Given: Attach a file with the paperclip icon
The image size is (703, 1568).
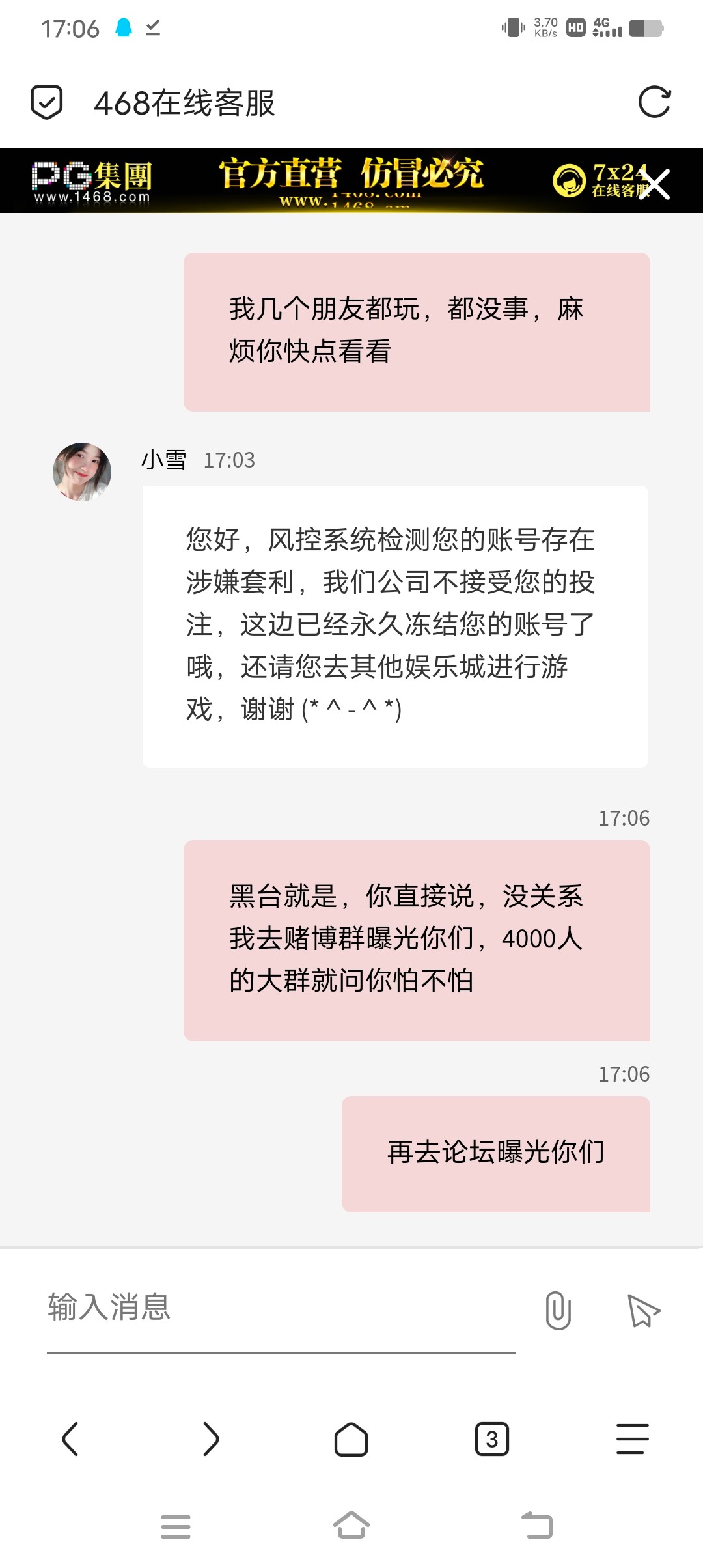Looking at the screenshot, I should pyautogui.click(x=558, y=1309).
